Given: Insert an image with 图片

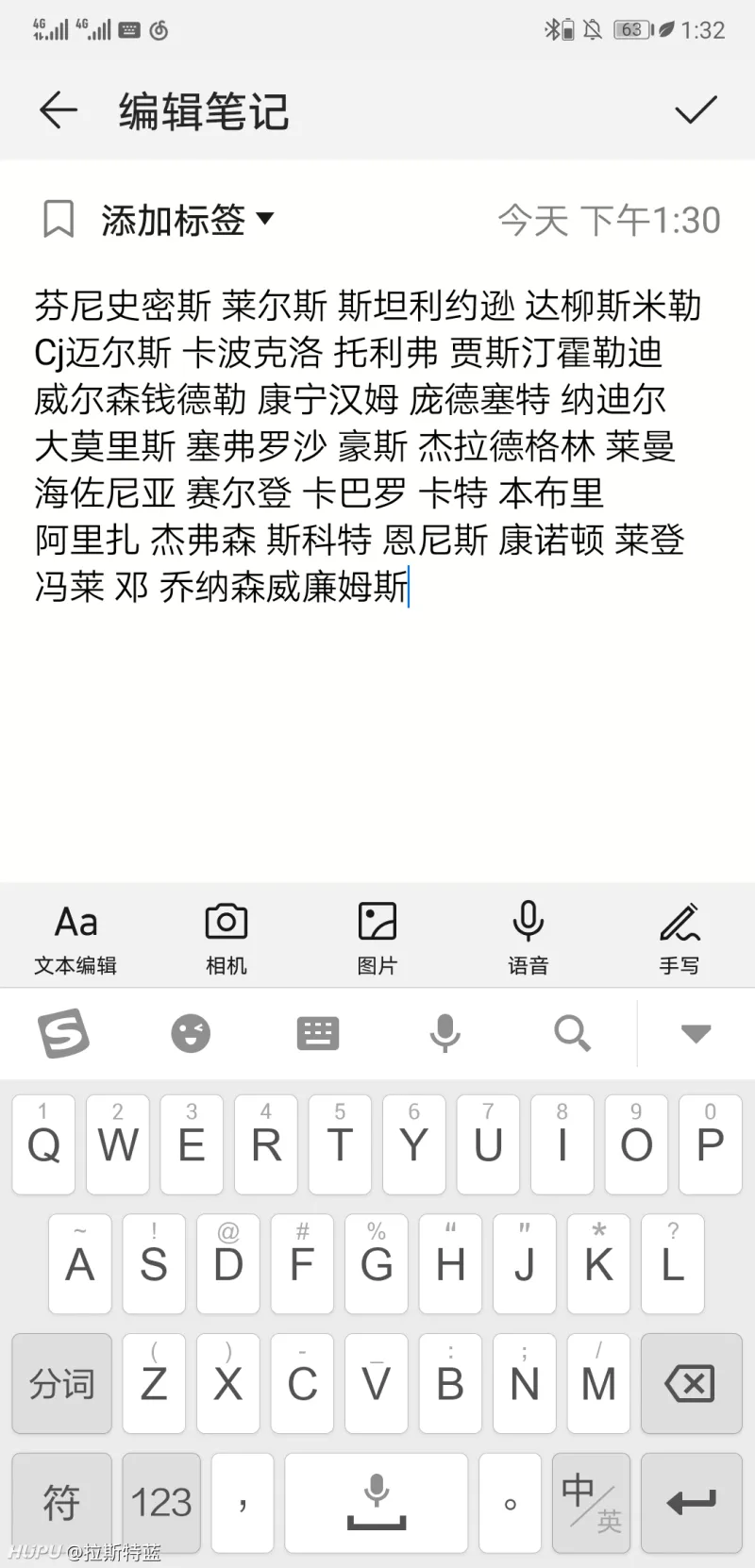Looking at the screenshot, I should 377,938.
